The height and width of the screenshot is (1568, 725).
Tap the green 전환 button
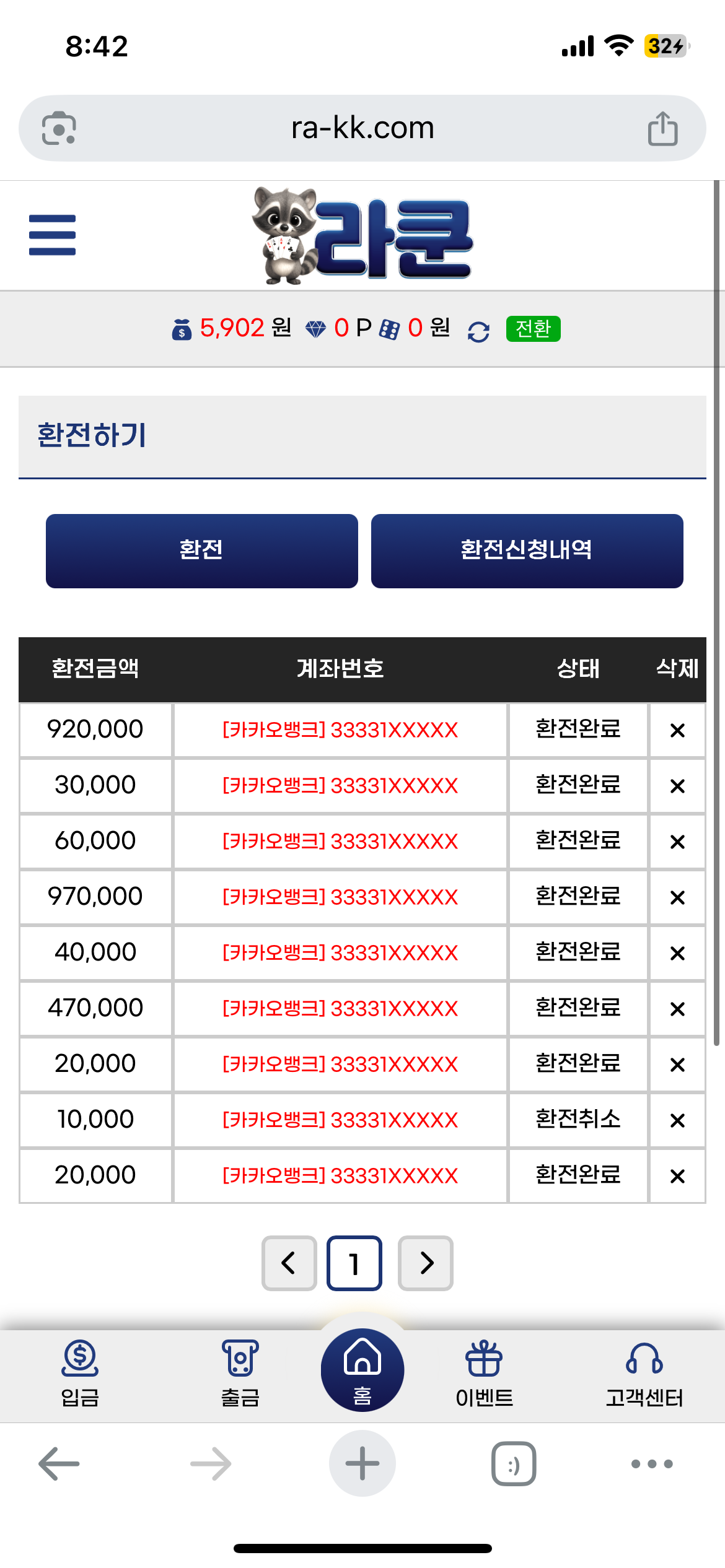533,328
